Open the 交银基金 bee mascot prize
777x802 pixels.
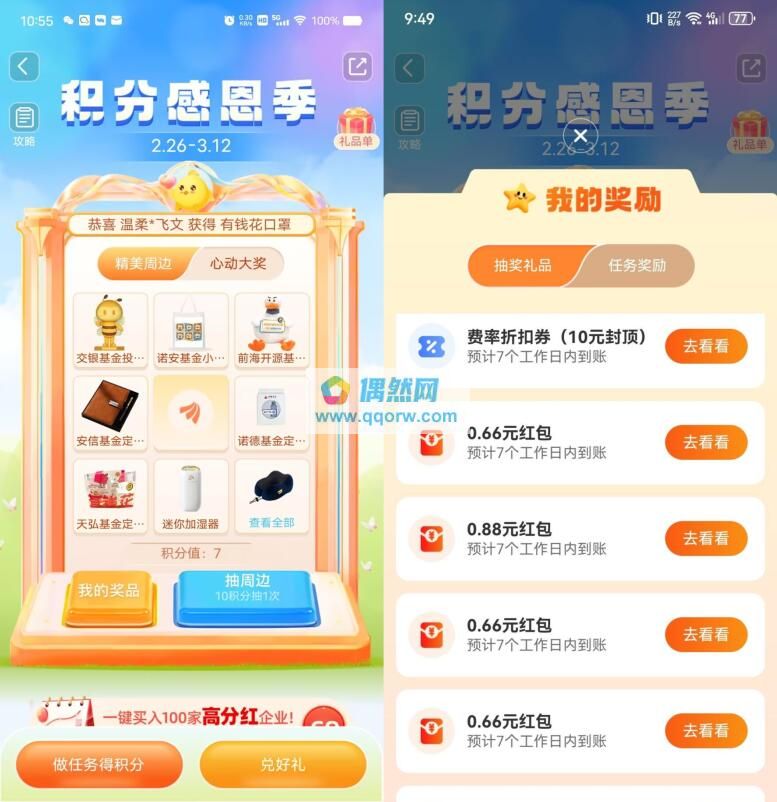[109, 330]
